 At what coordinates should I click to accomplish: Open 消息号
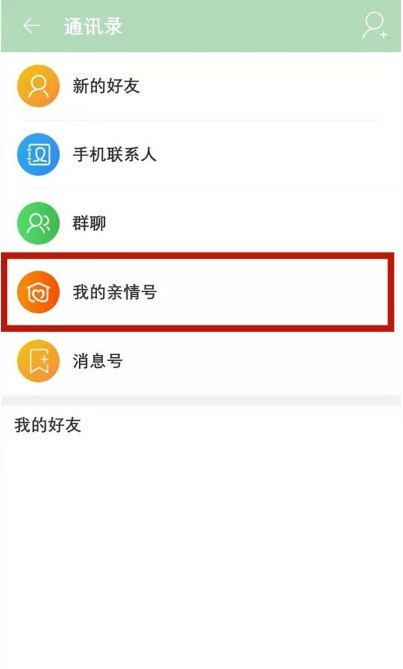coord(201,361)
